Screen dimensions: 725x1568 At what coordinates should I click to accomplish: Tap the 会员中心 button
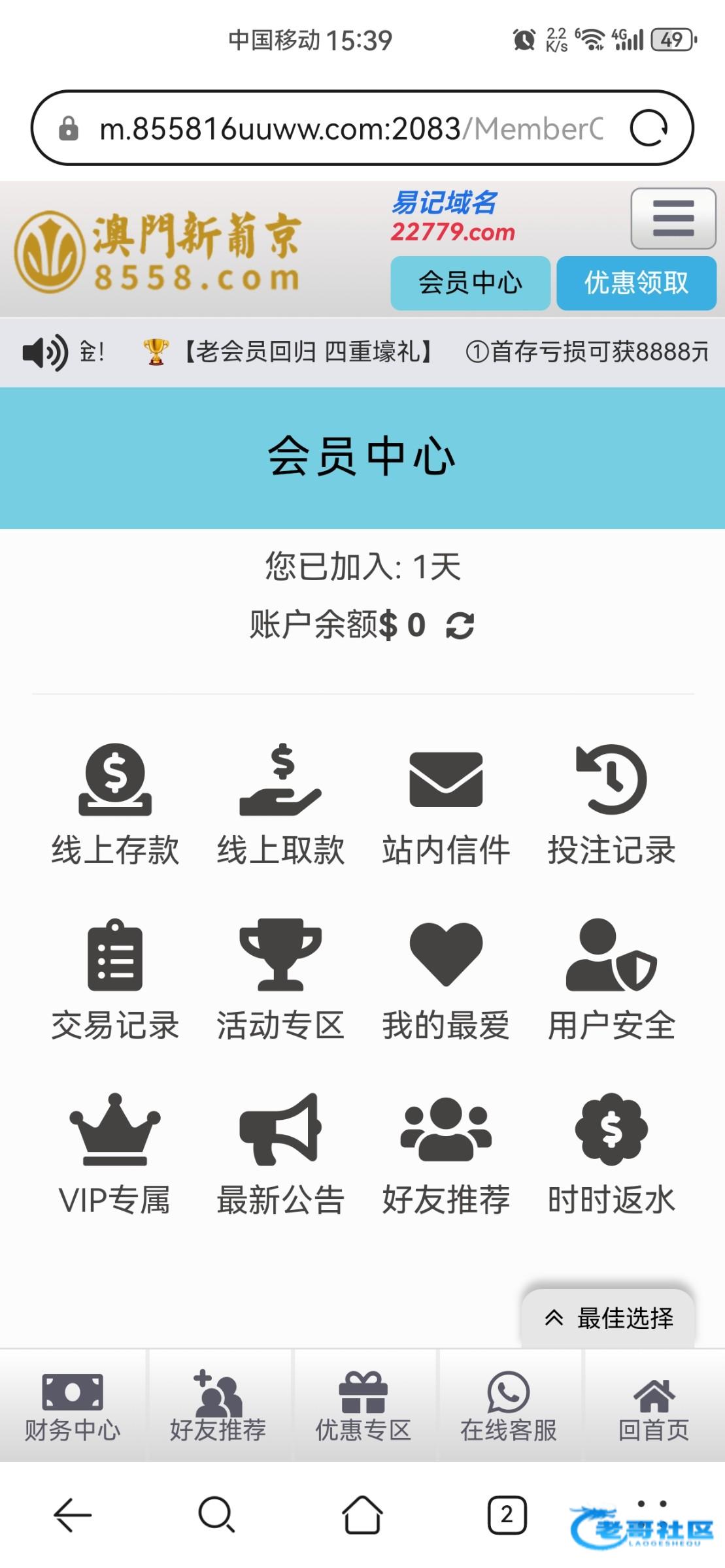click(x=470, y=283)
